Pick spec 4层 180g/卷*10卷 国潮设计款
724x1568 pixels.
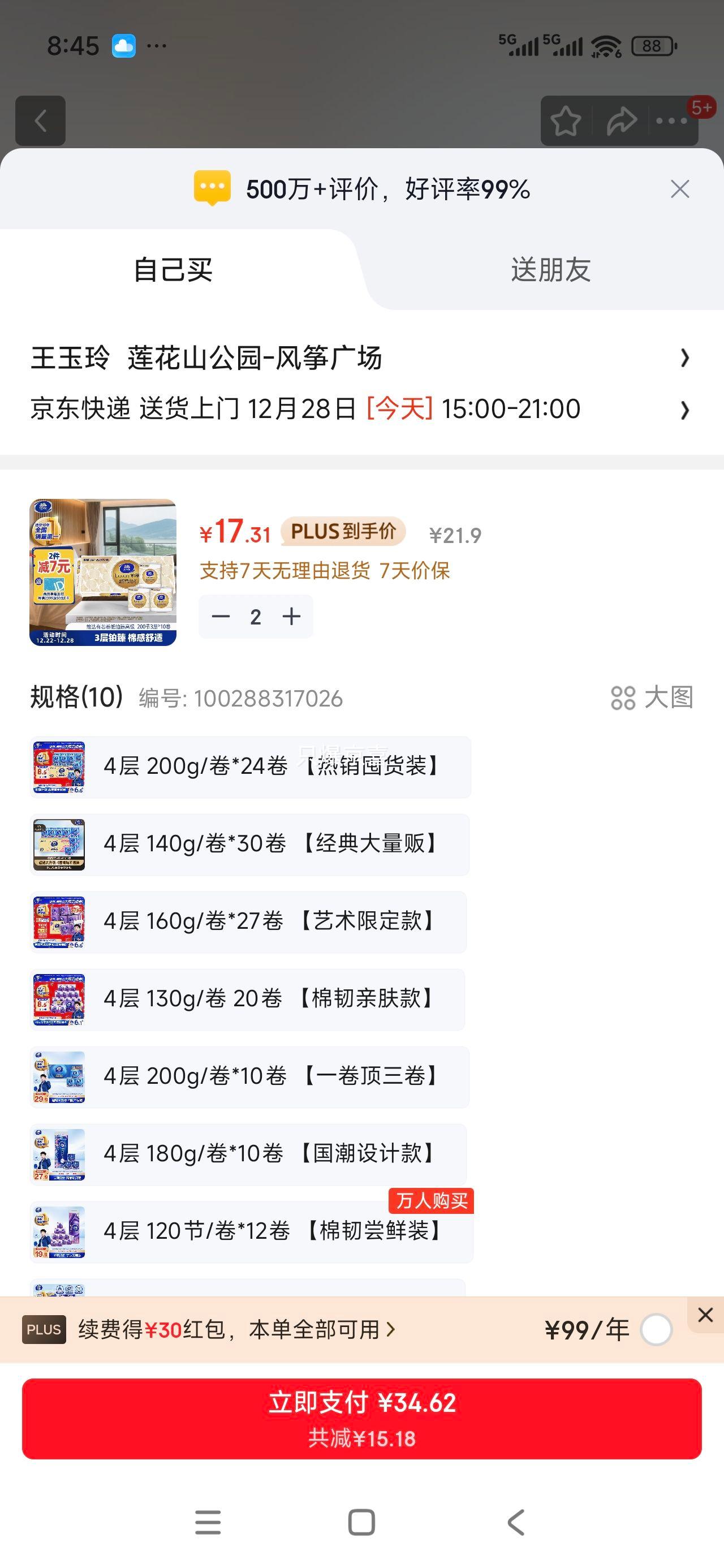(248, 1154)
